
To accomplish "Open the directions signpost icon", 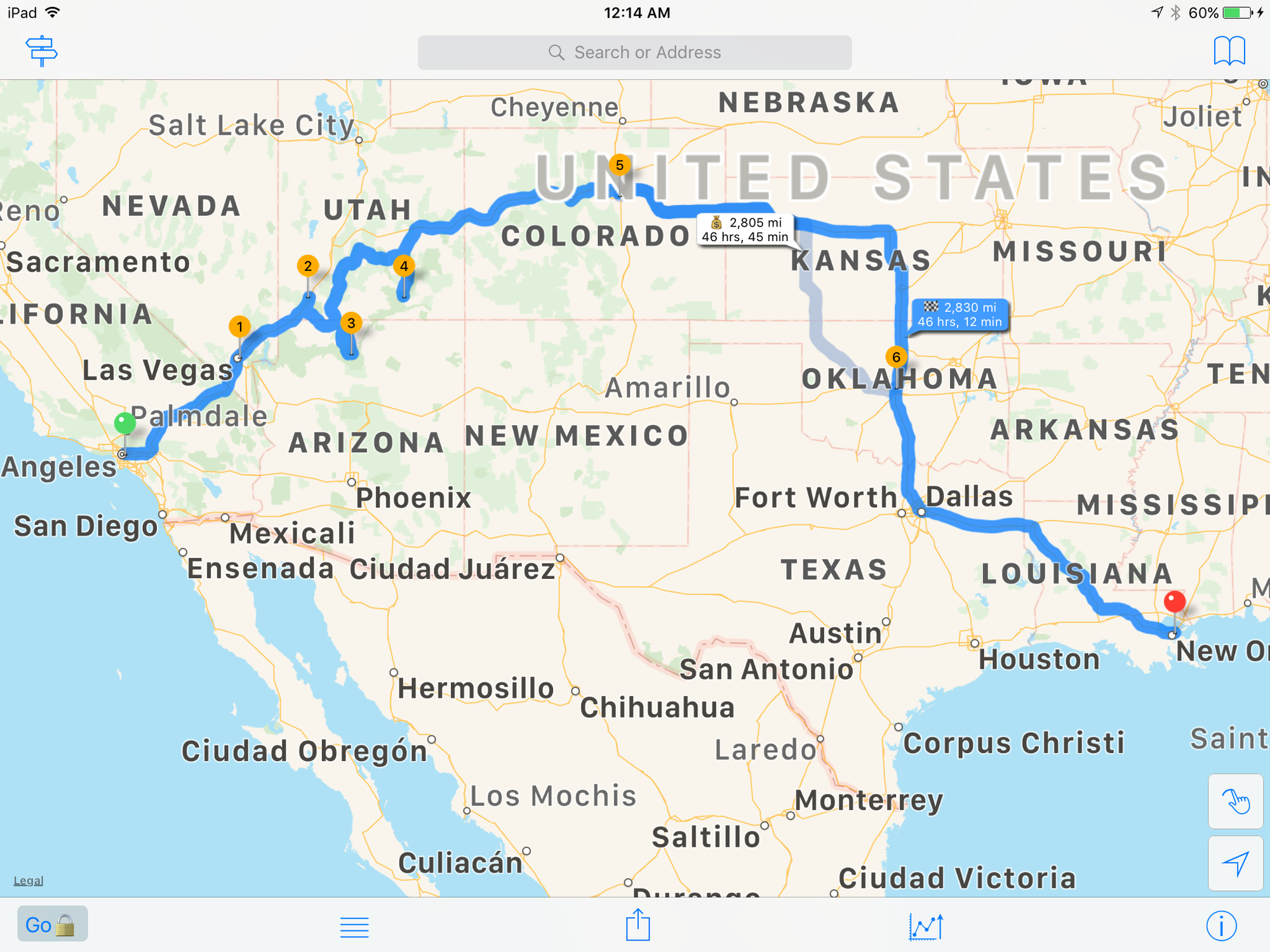I will [42, 51].
